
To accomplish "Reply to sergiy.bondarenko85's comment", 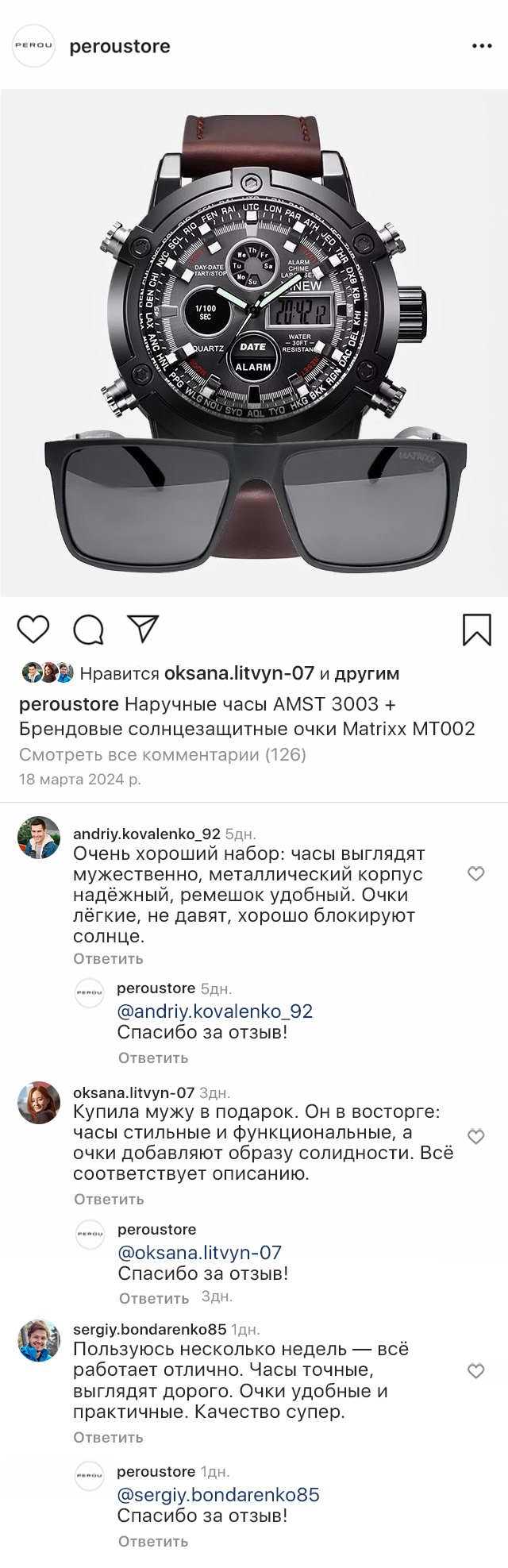I will tap(108, 1437).
